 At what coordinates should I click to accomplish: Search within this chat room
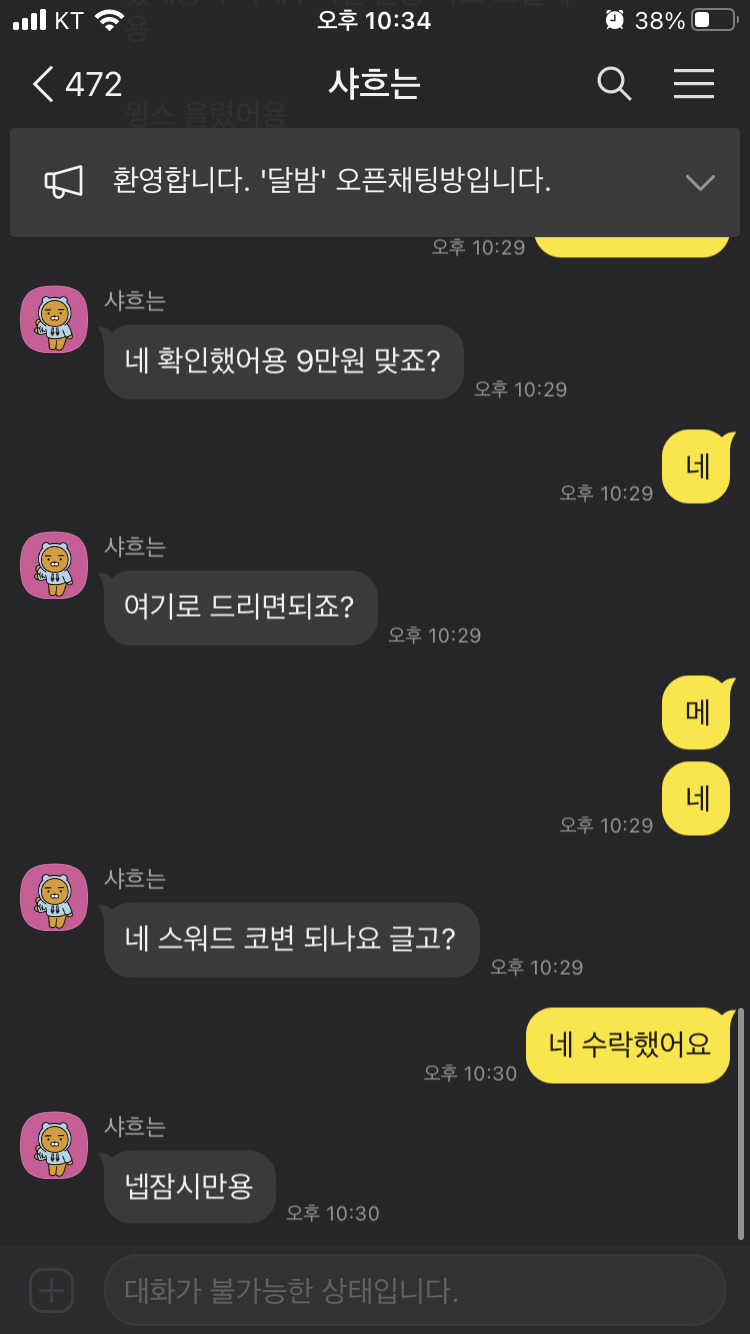(x=614, y=85)
